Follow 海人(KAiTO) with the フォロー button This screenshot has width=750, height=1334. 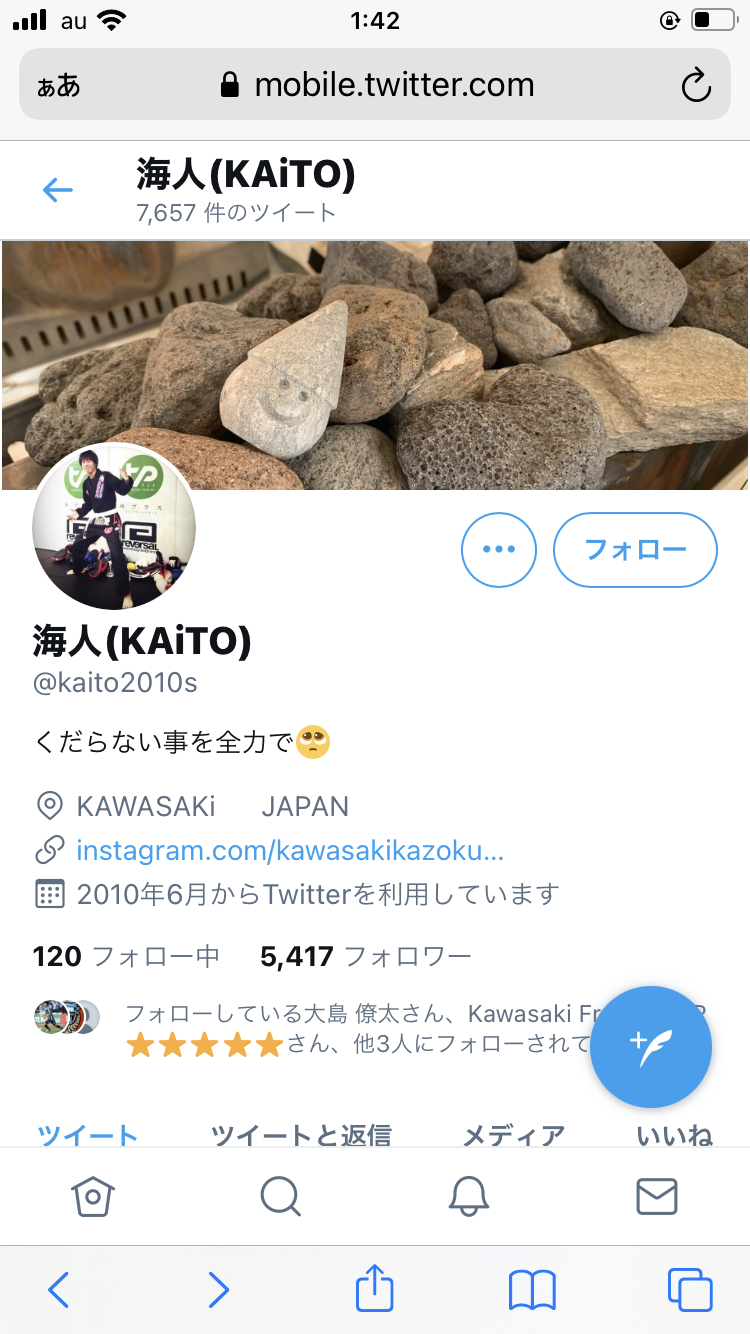click(x=635, y=549)
